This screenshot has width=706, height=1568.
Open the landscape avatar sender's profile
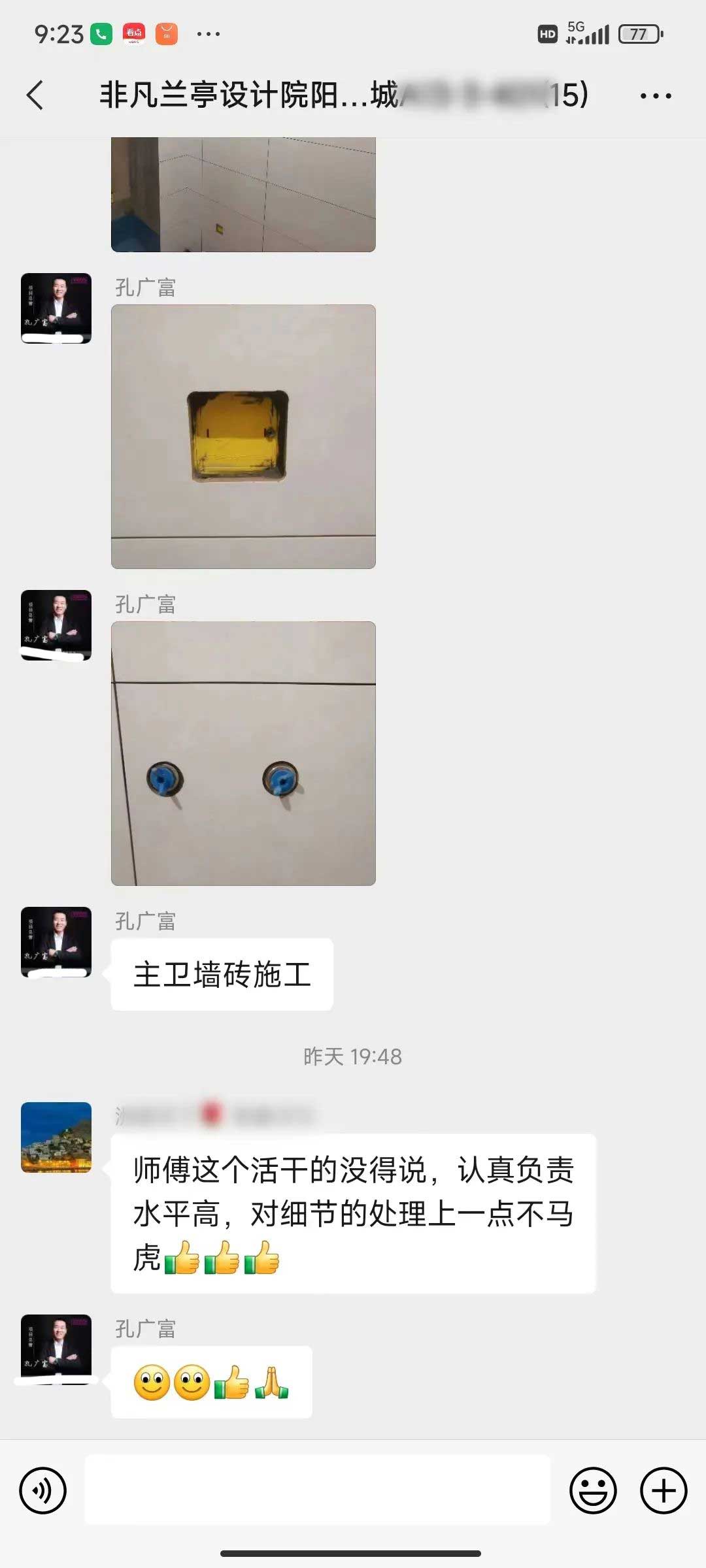coord(56,1137)
